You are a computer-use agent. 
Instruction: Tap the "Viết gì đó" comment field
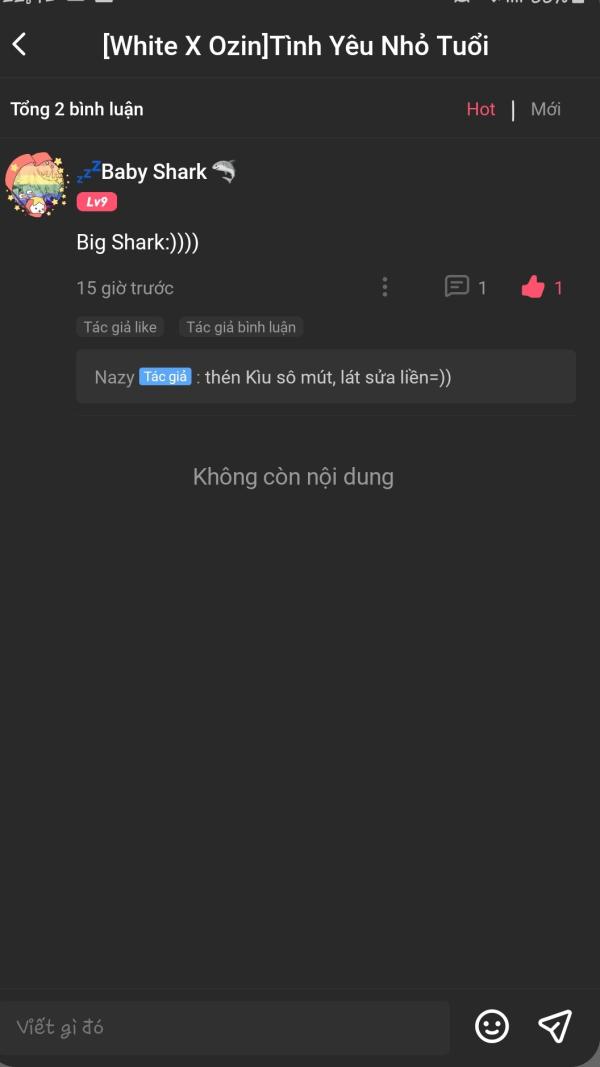[x=225, y=1027]
